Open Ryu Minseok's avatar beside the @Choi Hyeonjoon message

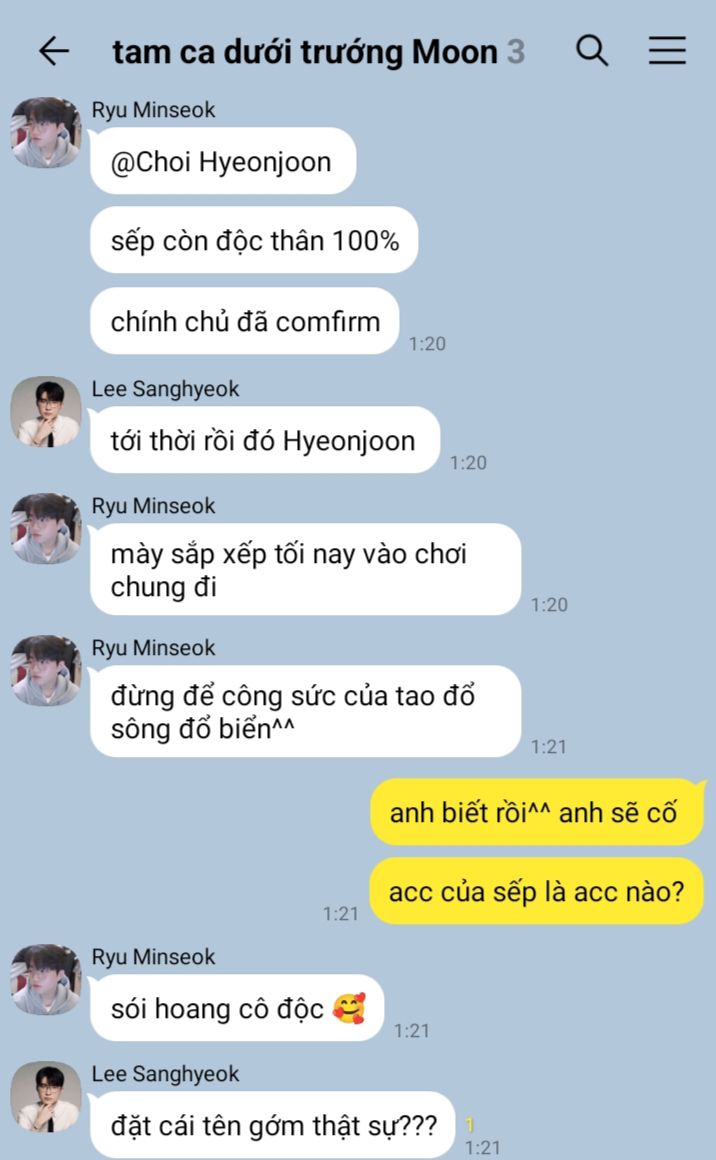point(46,132)
